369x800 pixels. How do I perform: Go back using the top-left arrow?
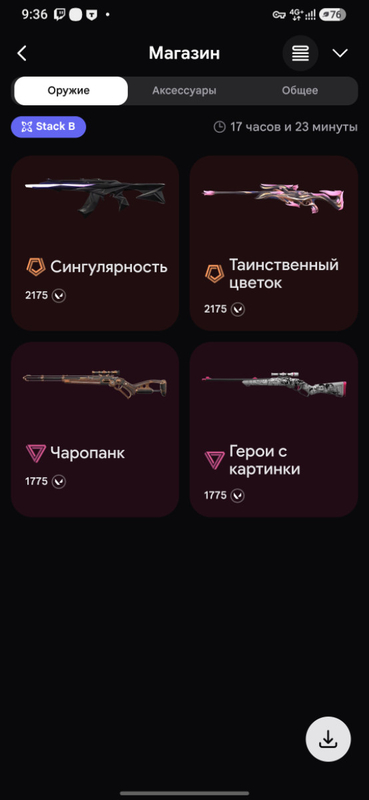21,53
